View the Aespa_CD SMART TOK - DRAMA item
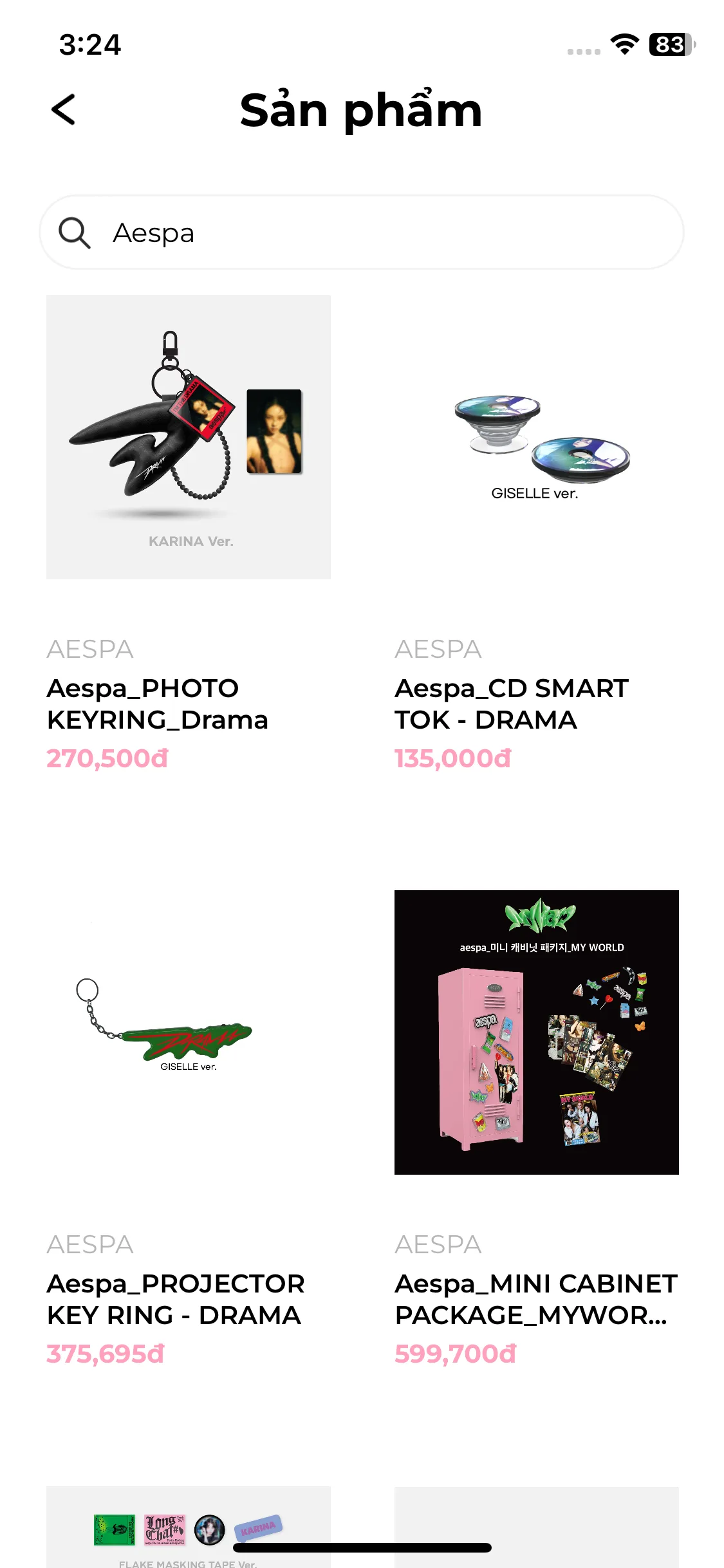 coord(536,438)
